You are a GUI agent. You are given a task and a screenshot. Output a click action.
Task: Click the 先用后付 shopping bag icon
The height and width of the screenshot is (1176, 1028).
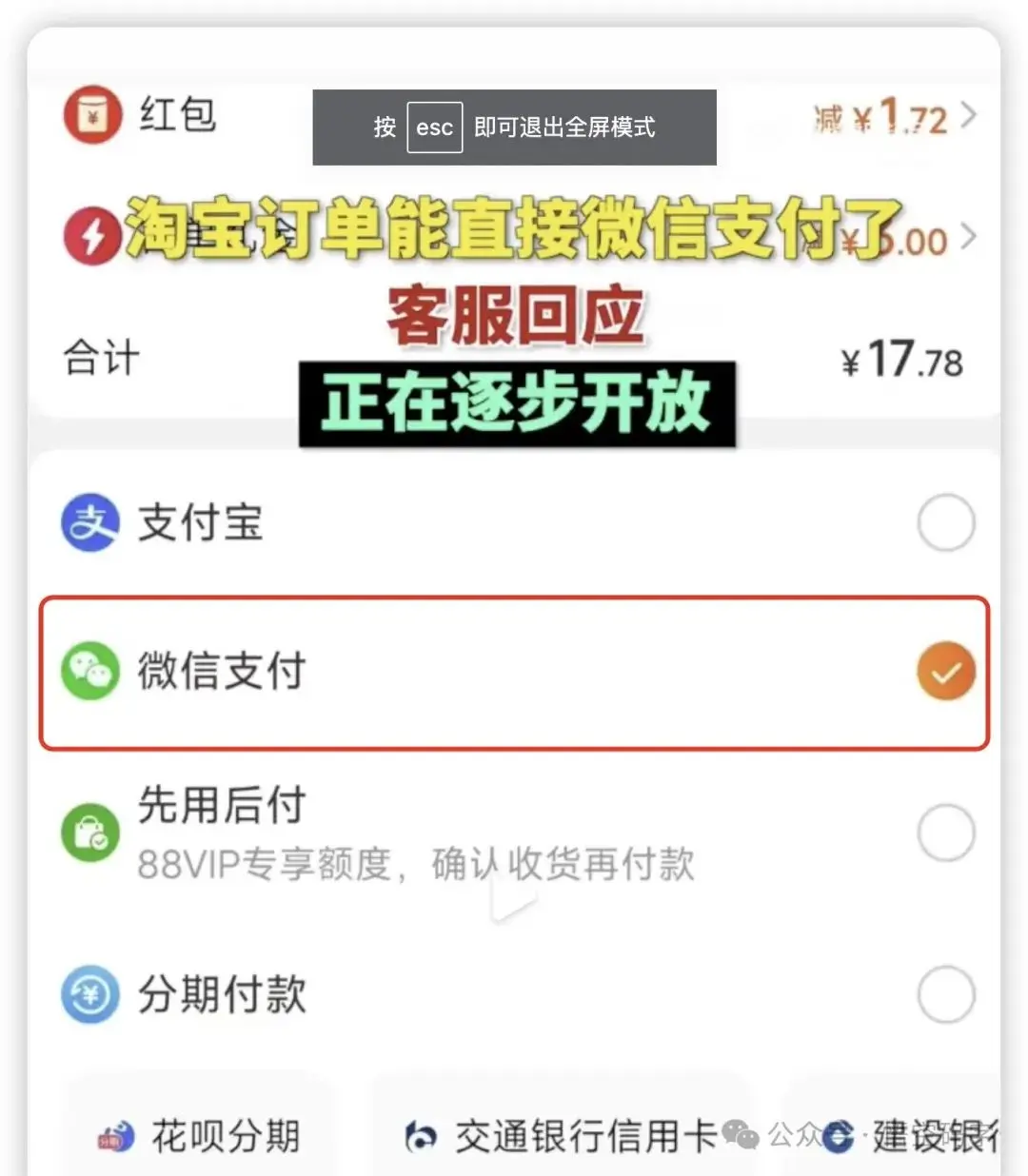[x=89, y=831]
